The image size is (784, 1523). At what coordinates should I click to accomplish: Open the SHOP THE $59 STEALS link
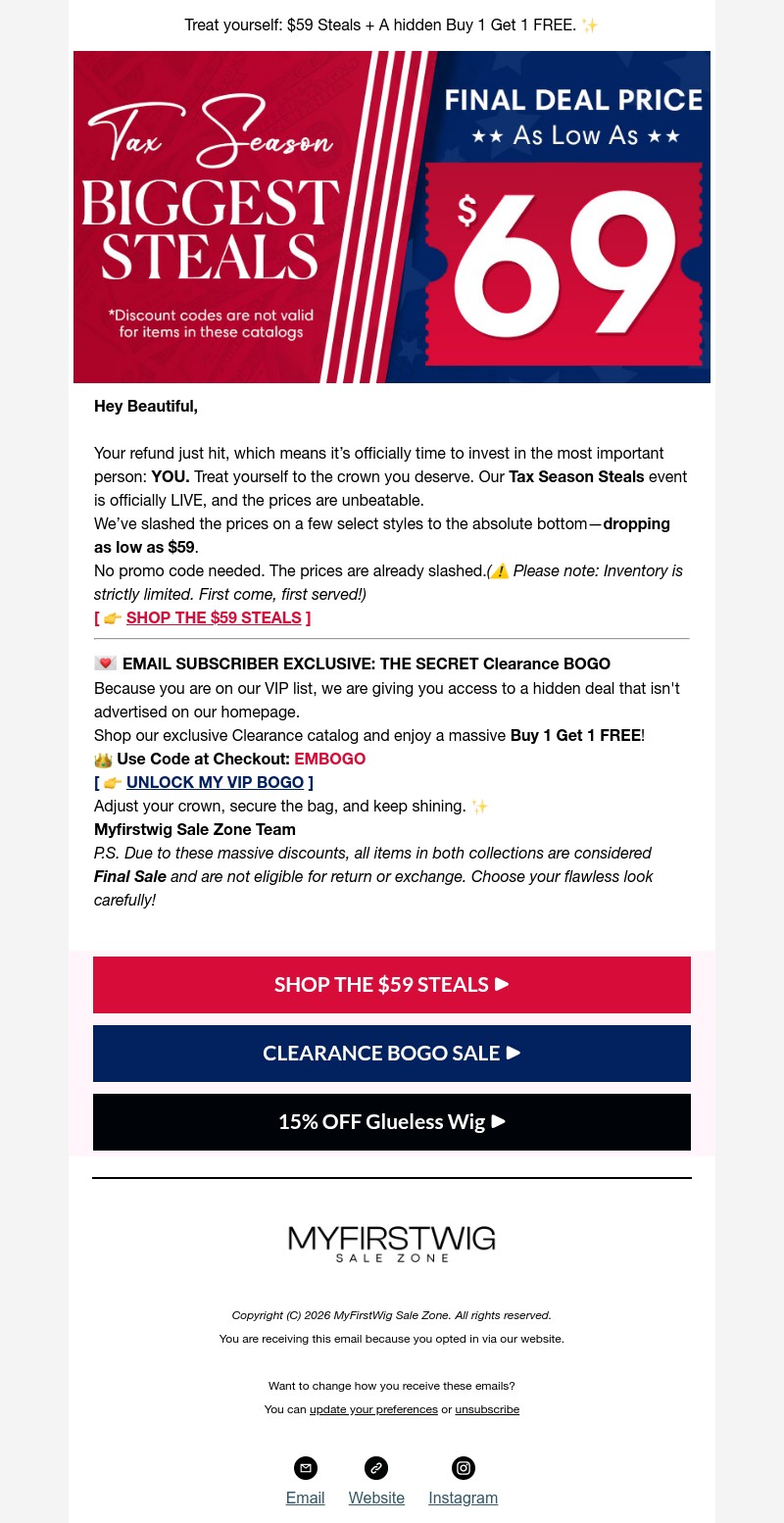click(x=216, y=617)
